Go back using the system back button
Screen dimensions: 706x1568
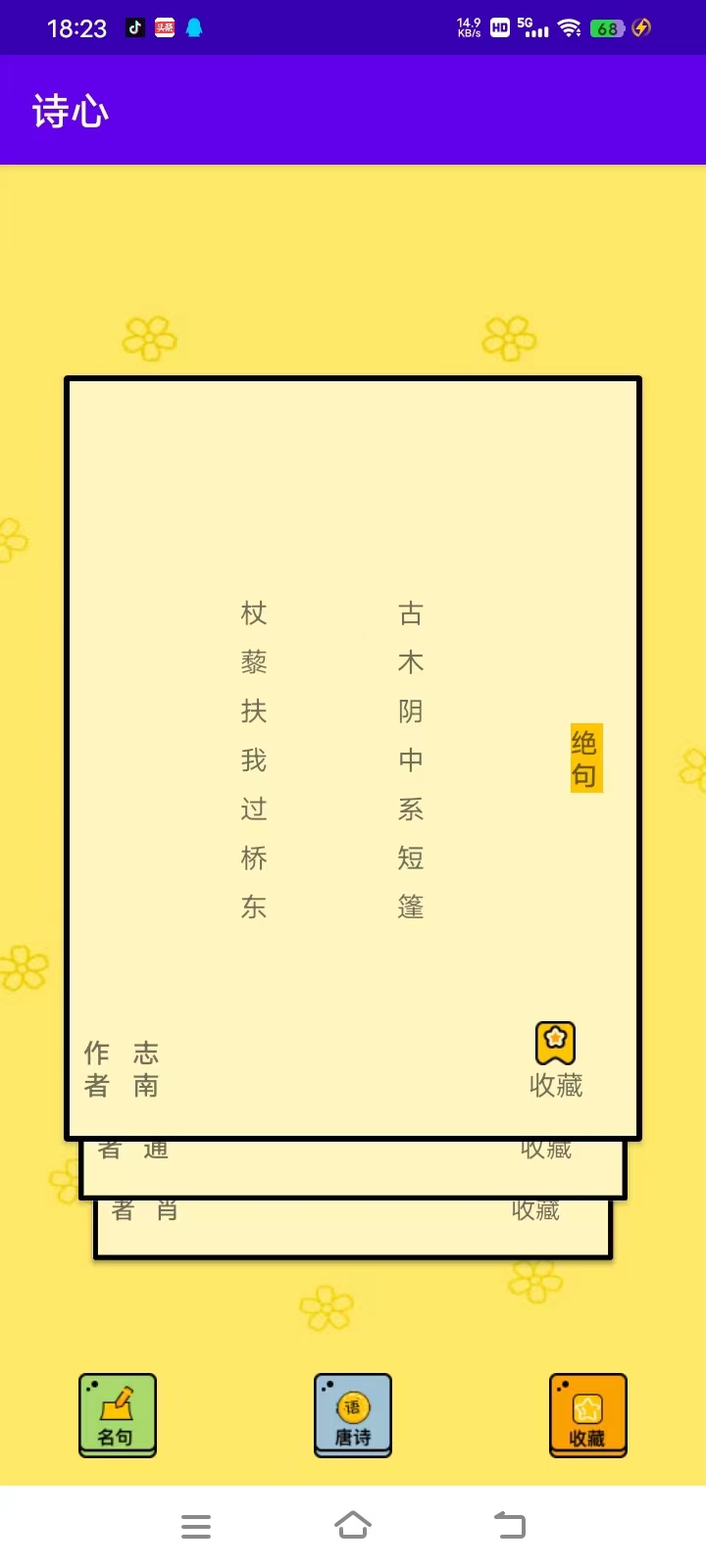510,1526
